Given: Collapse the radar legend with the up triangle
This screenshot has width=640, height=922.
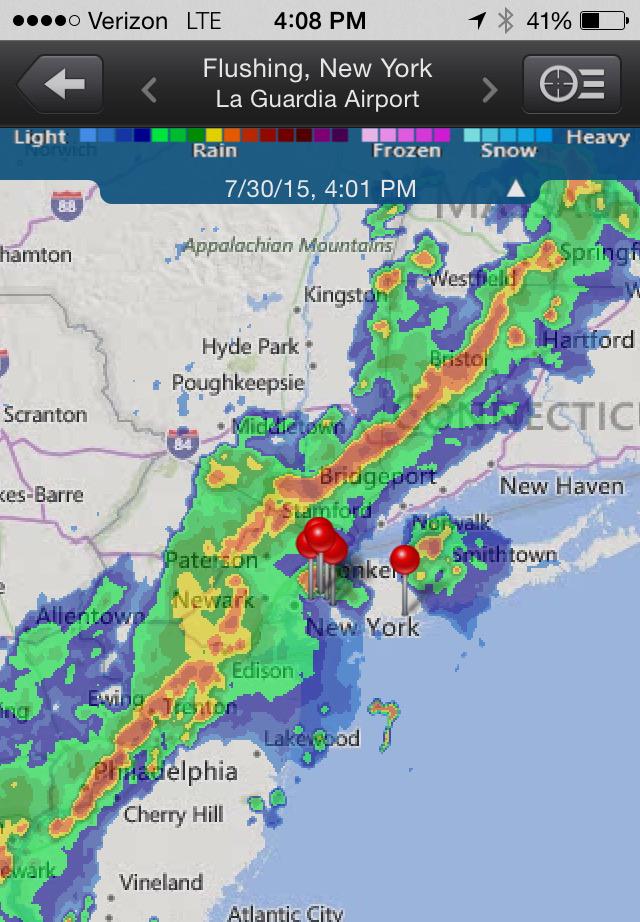Looking at the screenshot, I should pyautogui.click(x=516, y=188).
